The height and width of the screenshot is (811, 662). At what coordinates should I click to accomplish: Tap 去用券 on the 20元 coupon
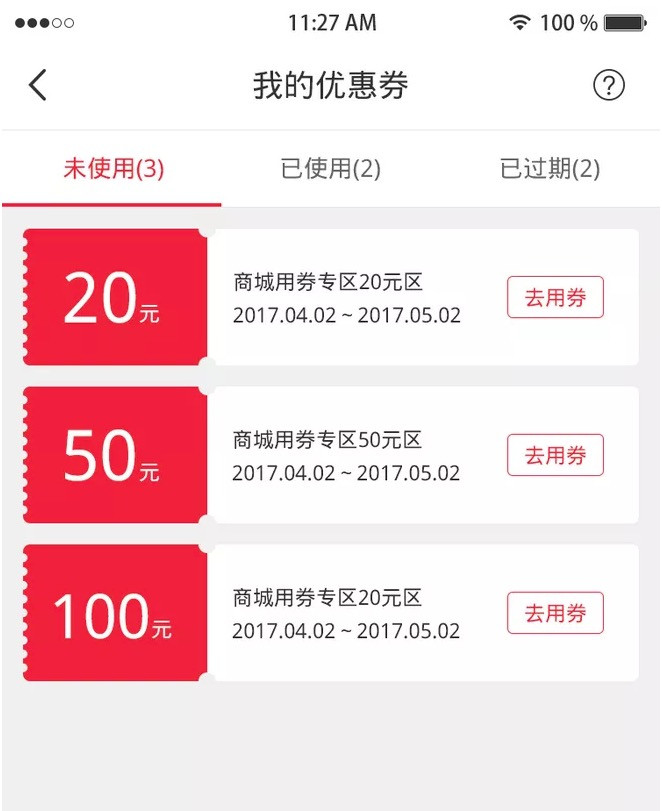pyautogui.click(x=555, y=297)
